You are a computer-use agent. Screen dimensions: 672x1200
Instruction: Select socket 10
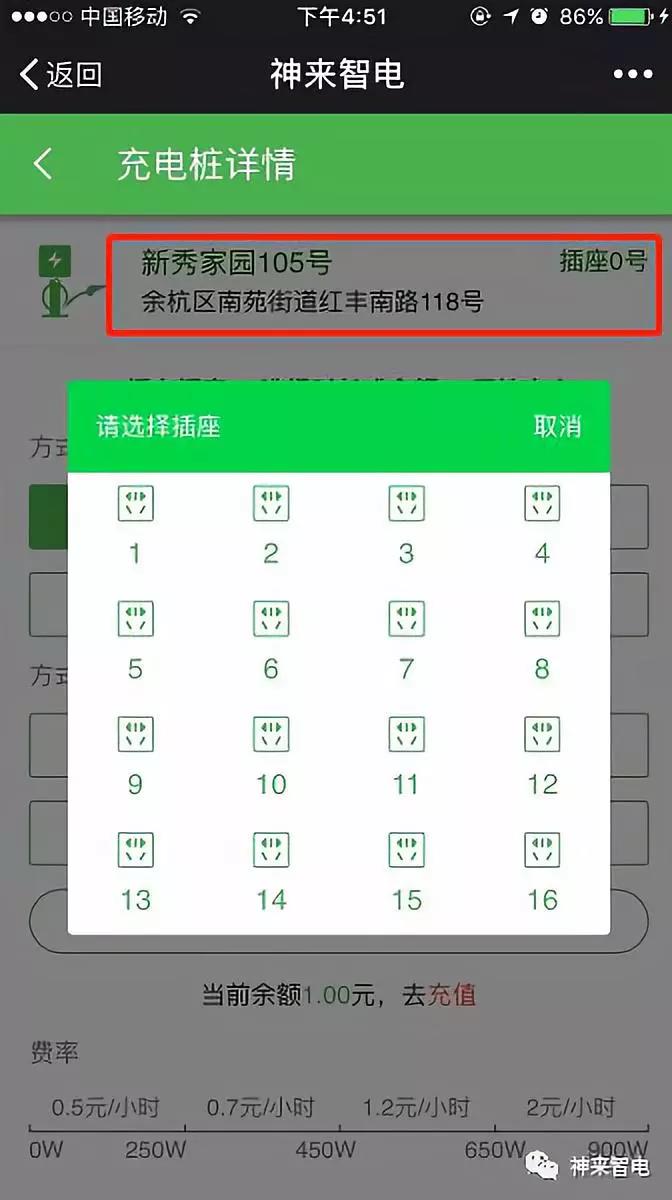pyautogui.click(x=271, y=756)
